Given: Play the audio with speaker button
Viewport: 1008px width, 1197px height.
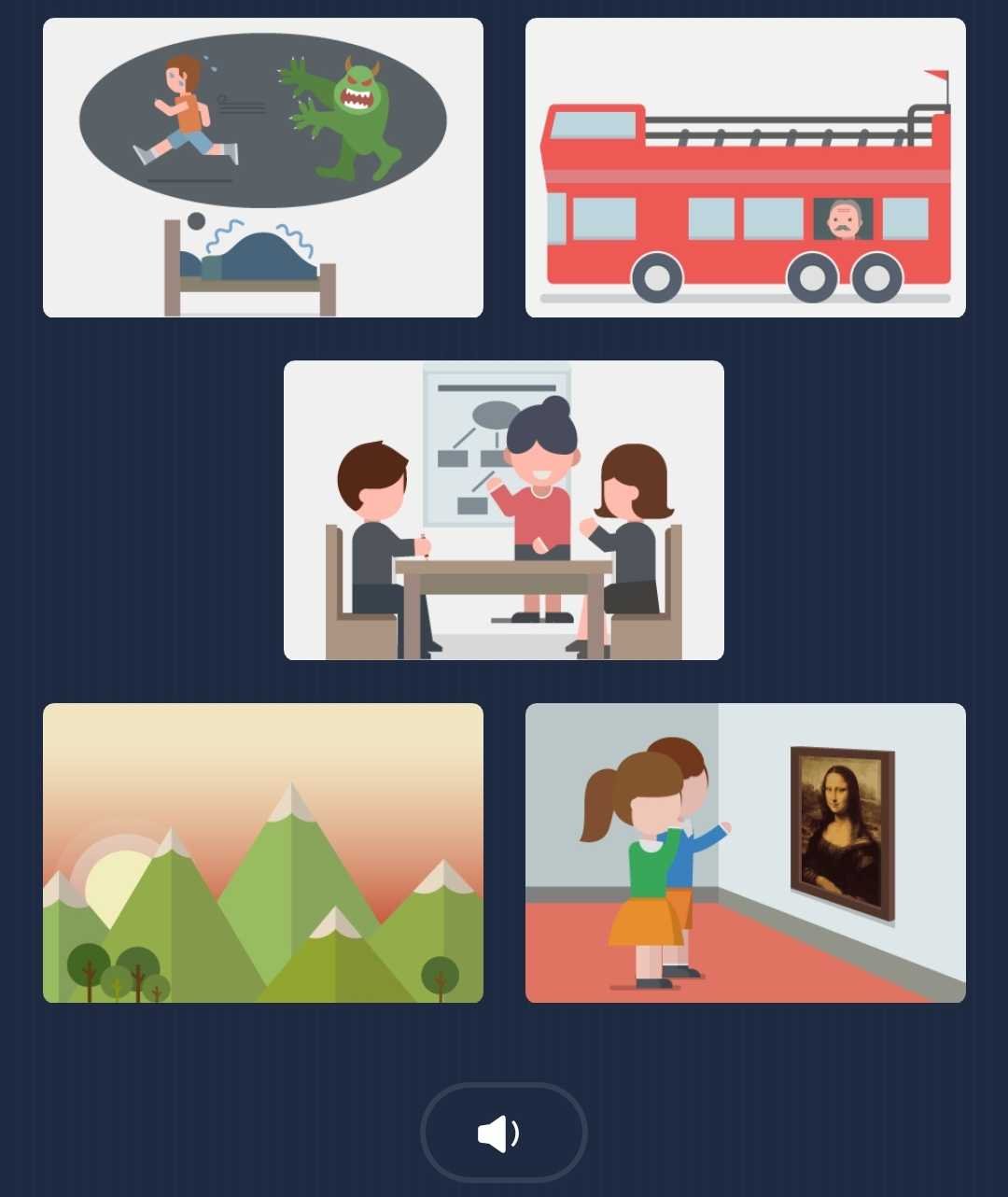Looking at the screenshot, I should (503, 1133).
